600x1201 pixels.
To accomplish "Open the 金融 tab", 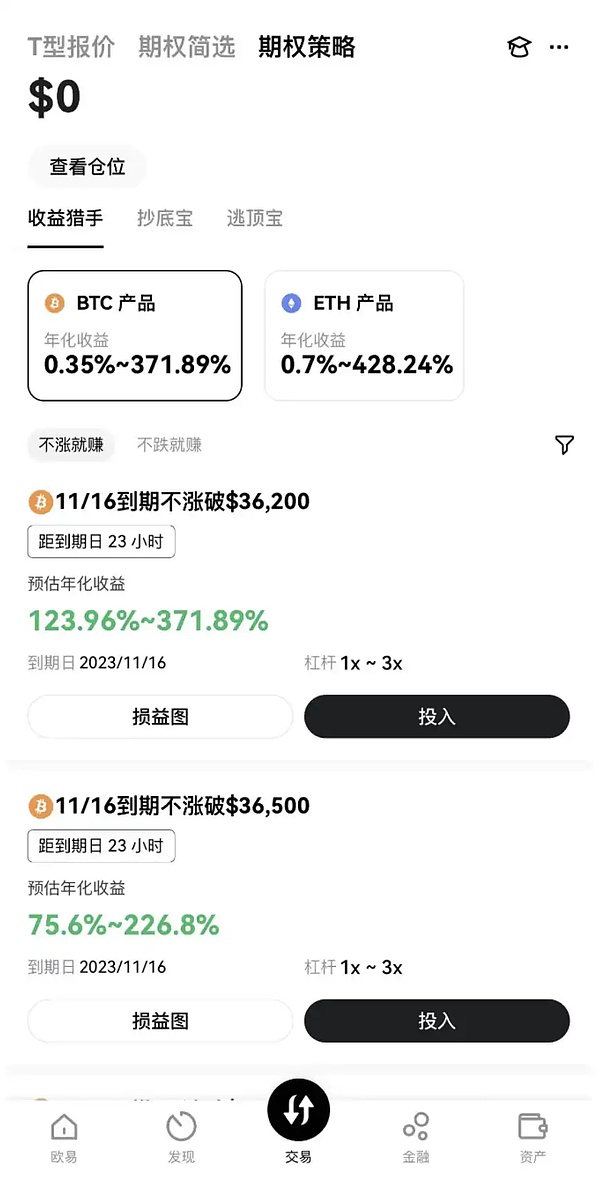I will 416,1138.
